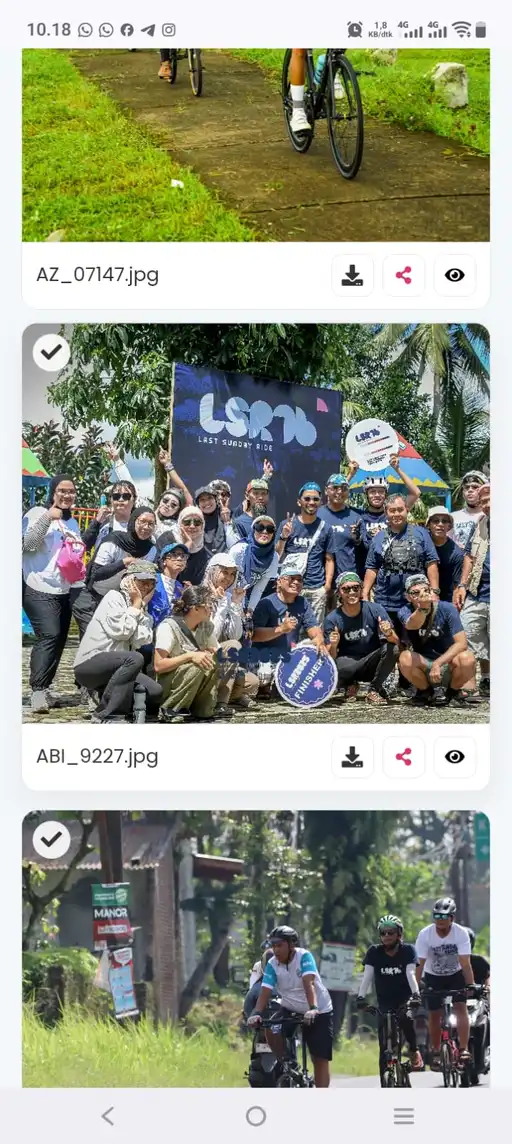The height and width of the screenshot is (1144, 512).
Task: Toggle the checkmark on the LSR group photo
Action: click(51, 352)
